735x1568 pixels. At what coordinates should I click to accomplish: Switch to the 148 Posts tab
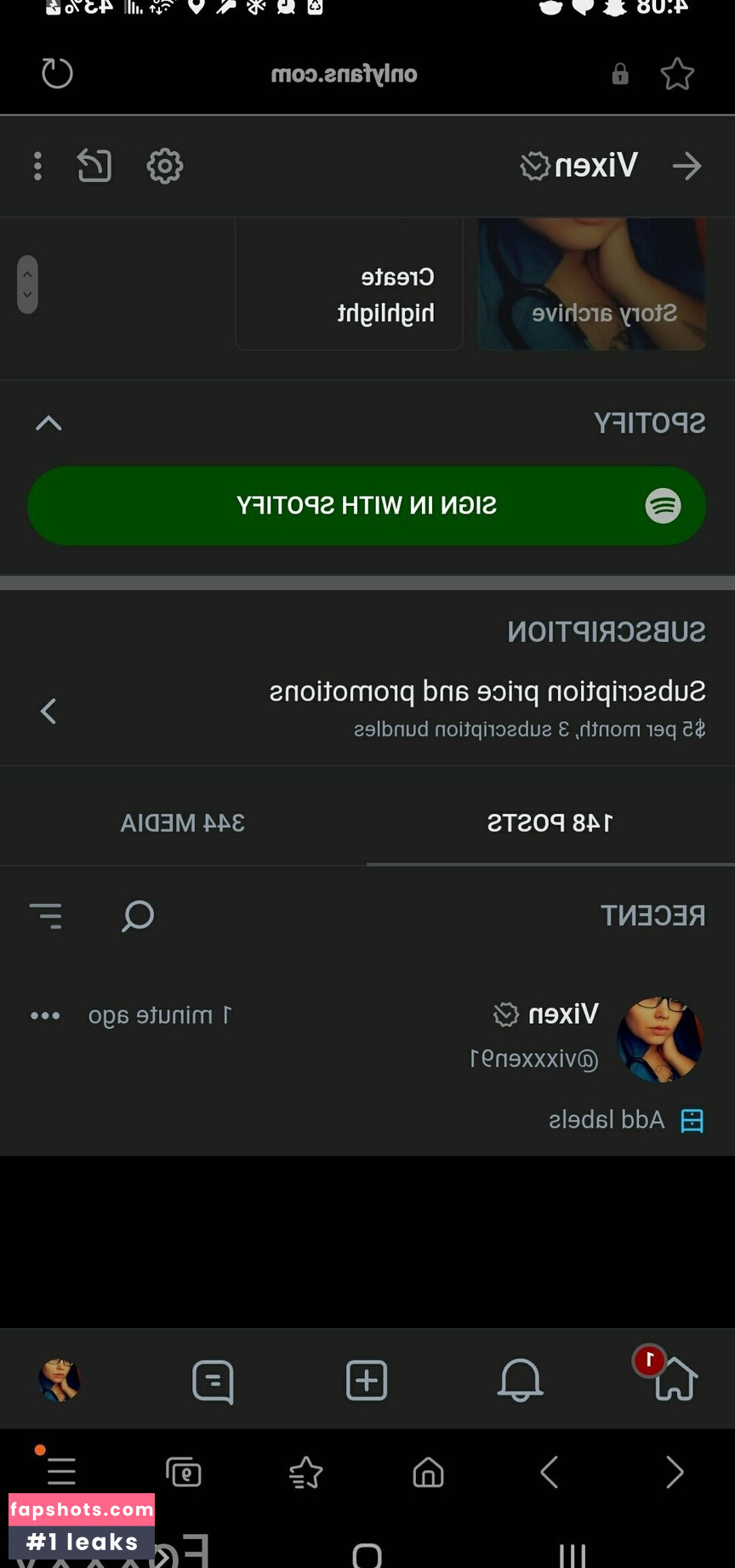550,823
